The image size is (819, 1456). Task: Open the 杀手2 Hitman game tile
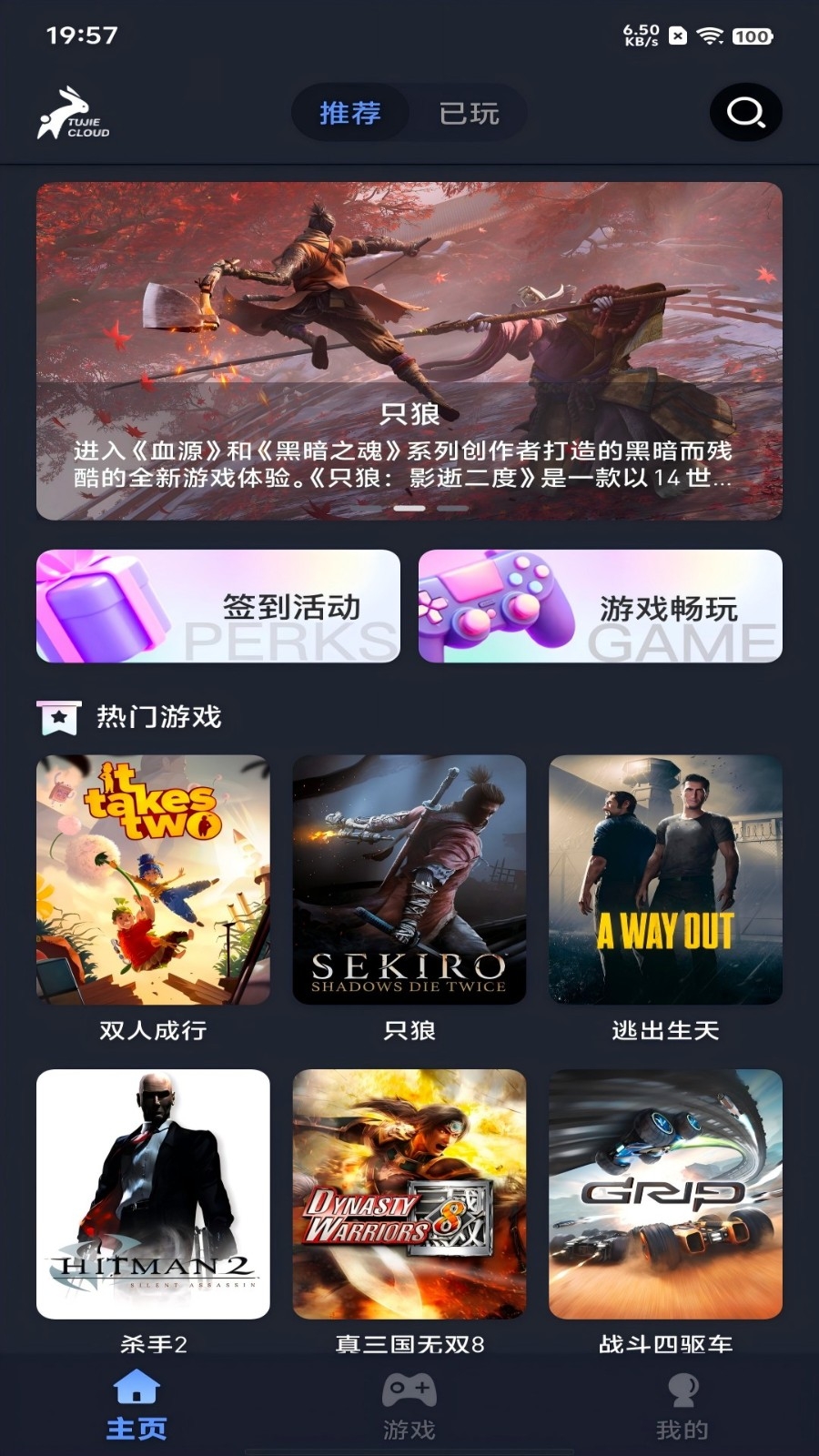[x=153, y=1194]
